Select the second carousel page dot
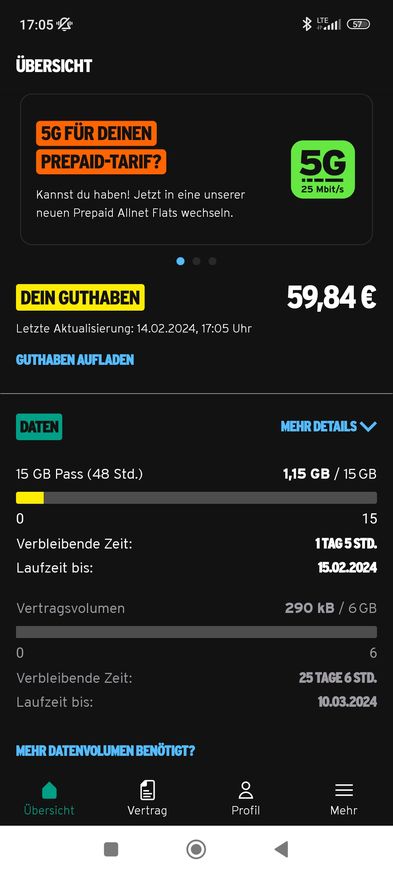This screenshot has width=393, height=873. tap(196, 261)
